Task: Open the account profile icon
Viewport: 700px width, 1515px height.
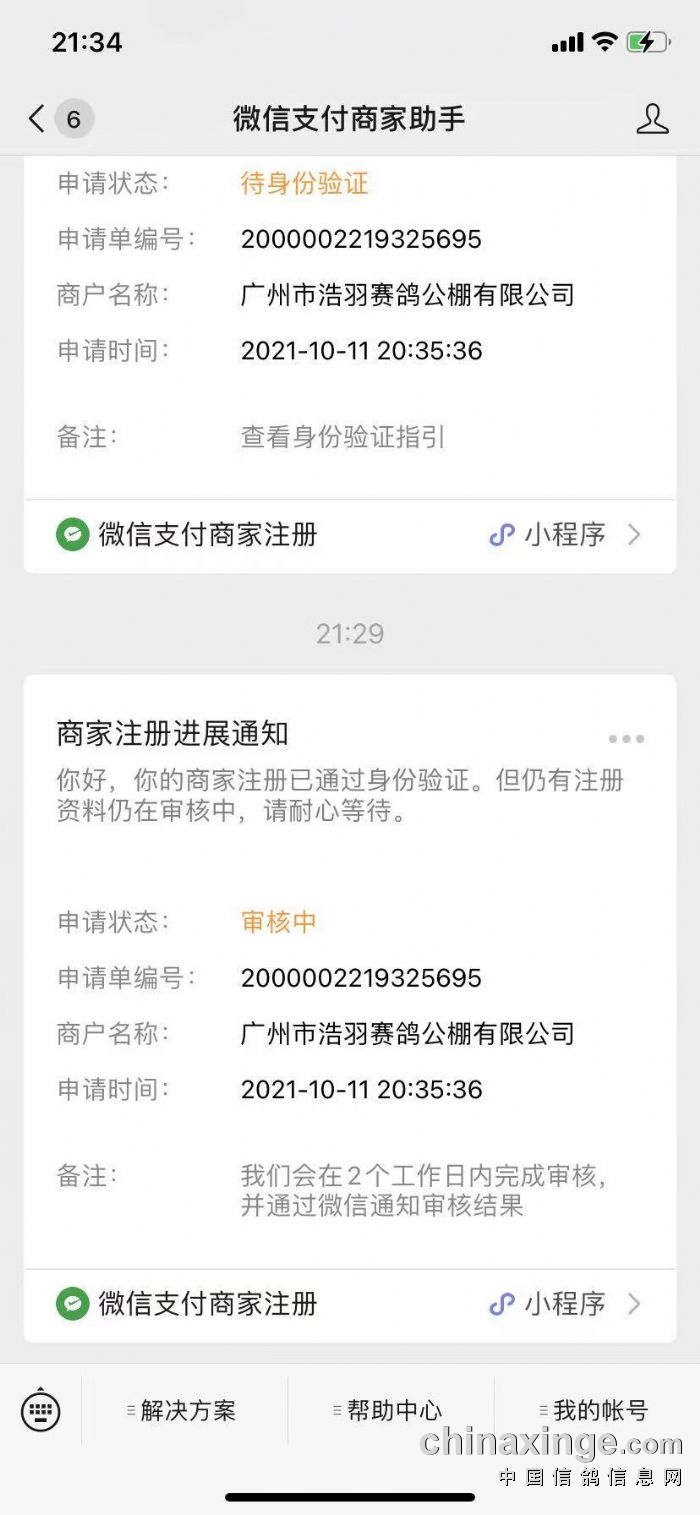Action: coord(652,120)
